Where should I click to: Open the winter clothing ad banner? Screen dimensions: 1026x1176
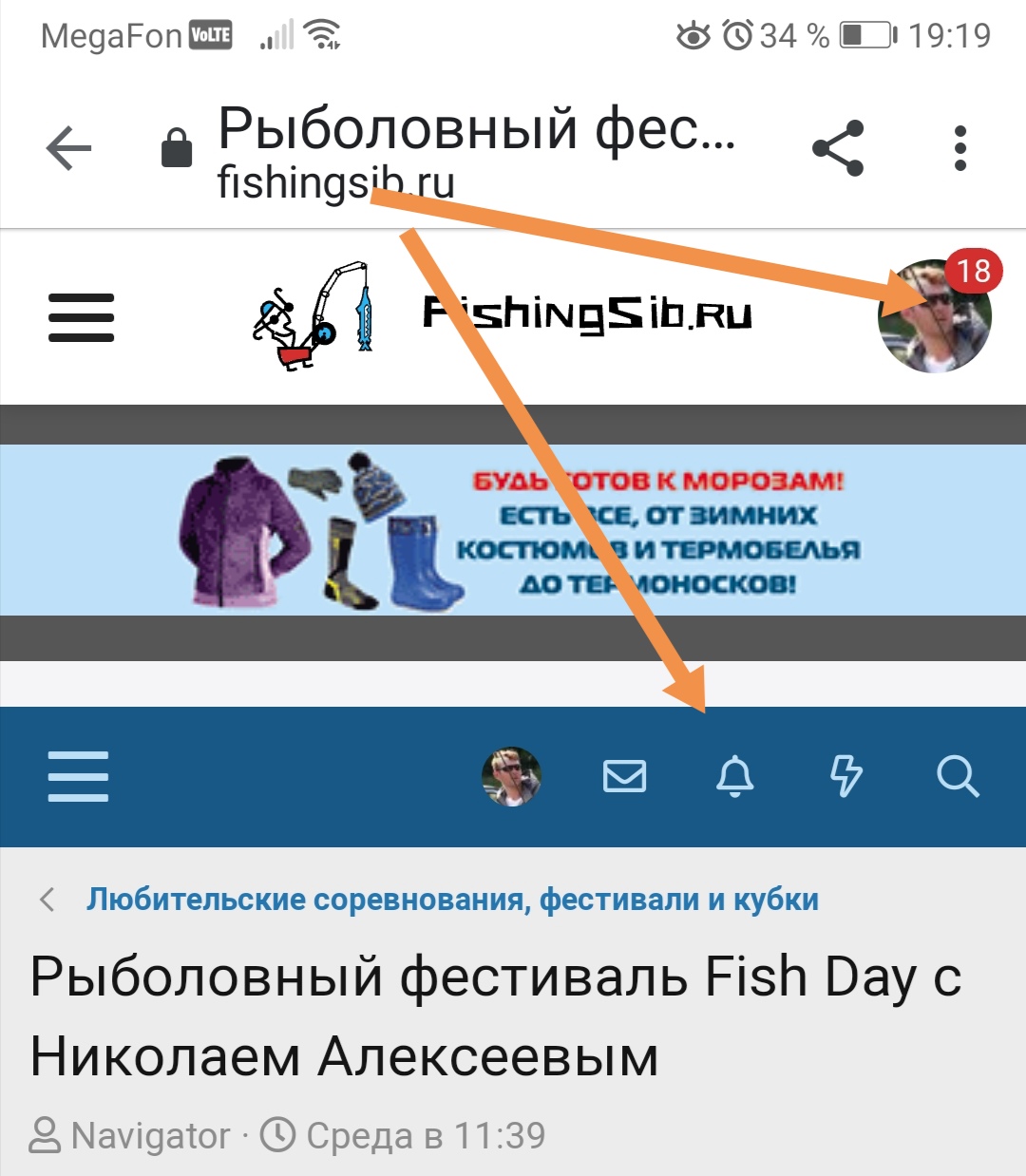pyautogui.click(x=513, y=530)
